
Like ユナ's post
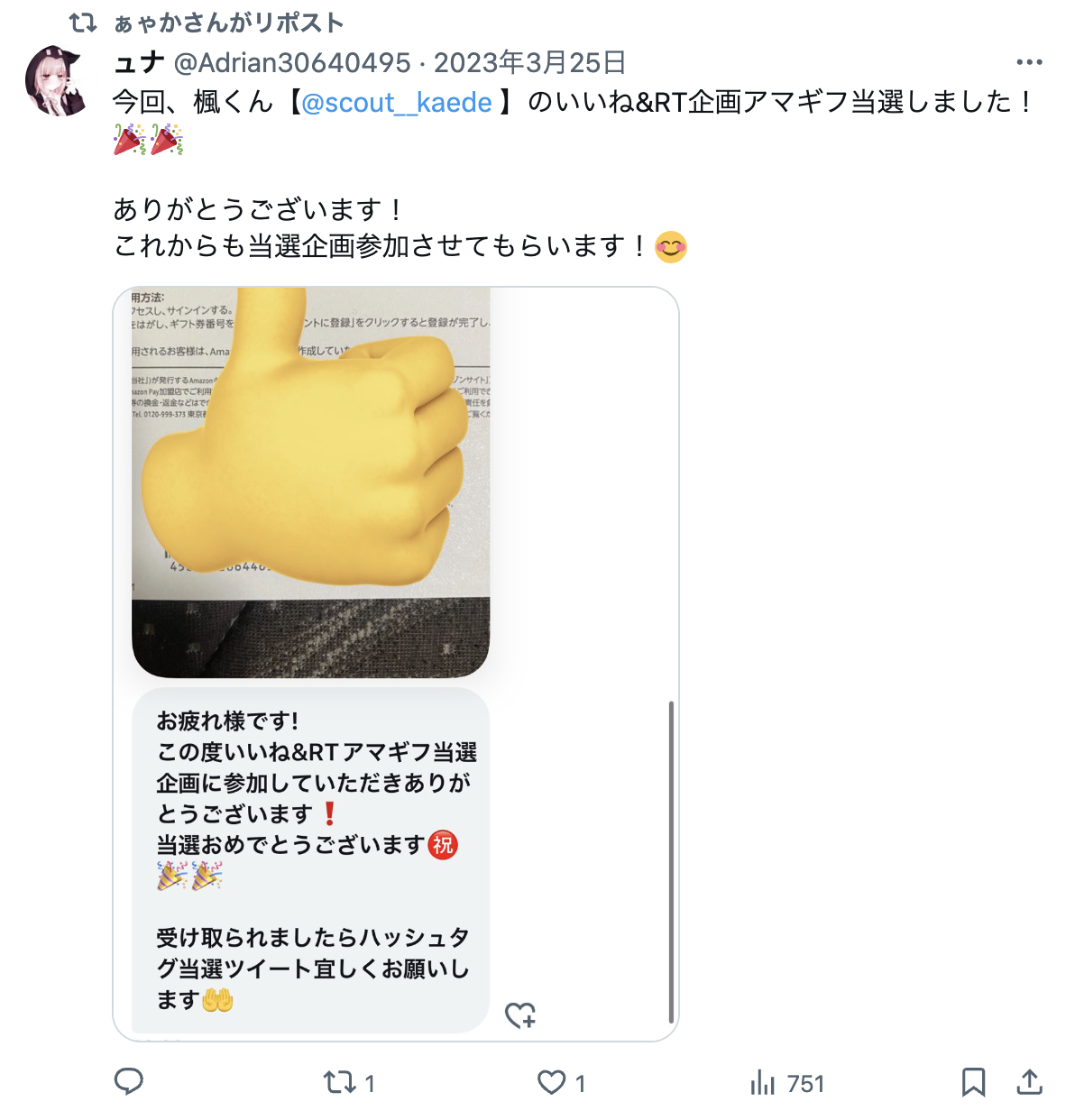[551, 1082]
